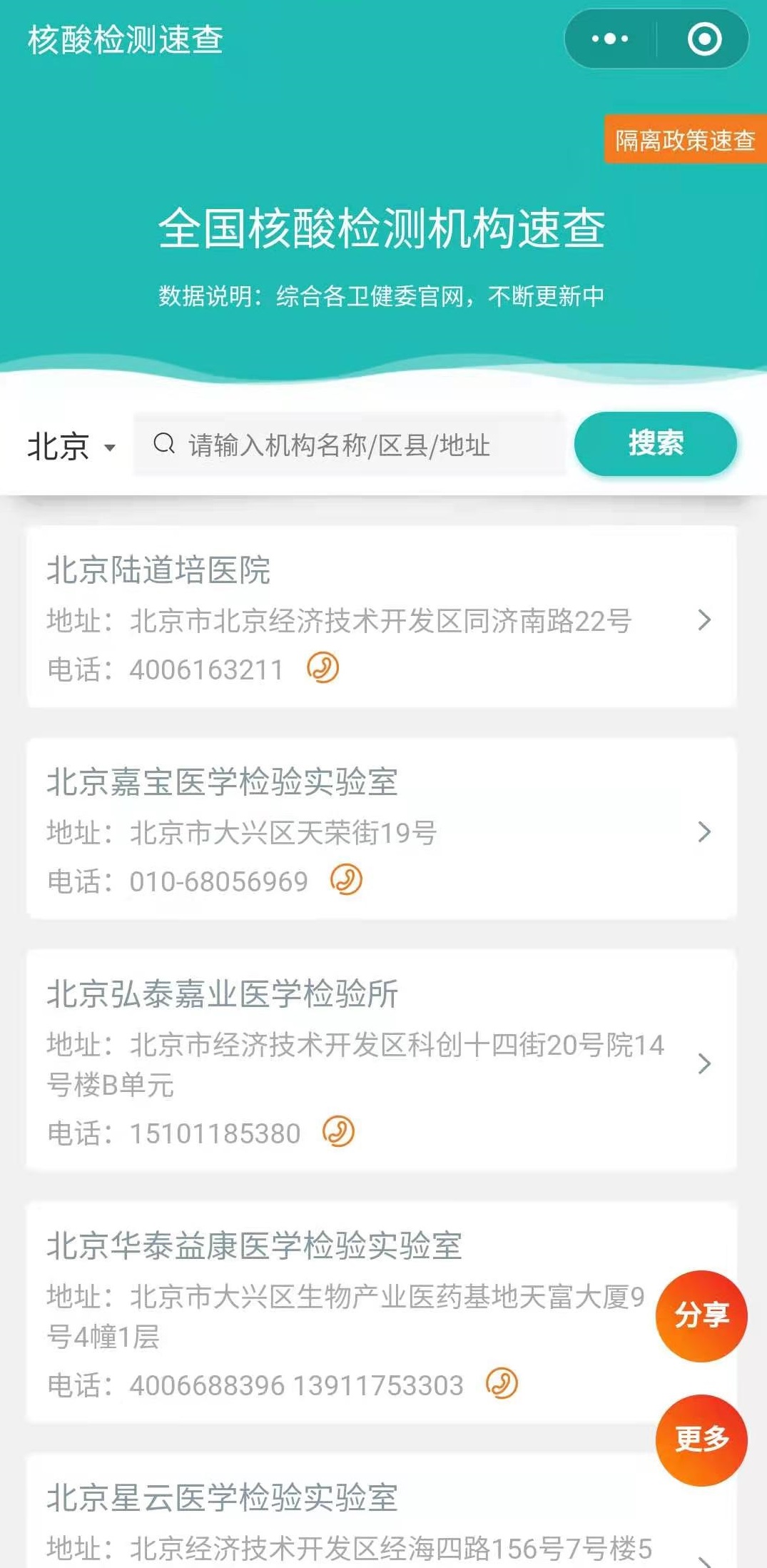Call 4006163211 via the phone icon

[322, 669]
